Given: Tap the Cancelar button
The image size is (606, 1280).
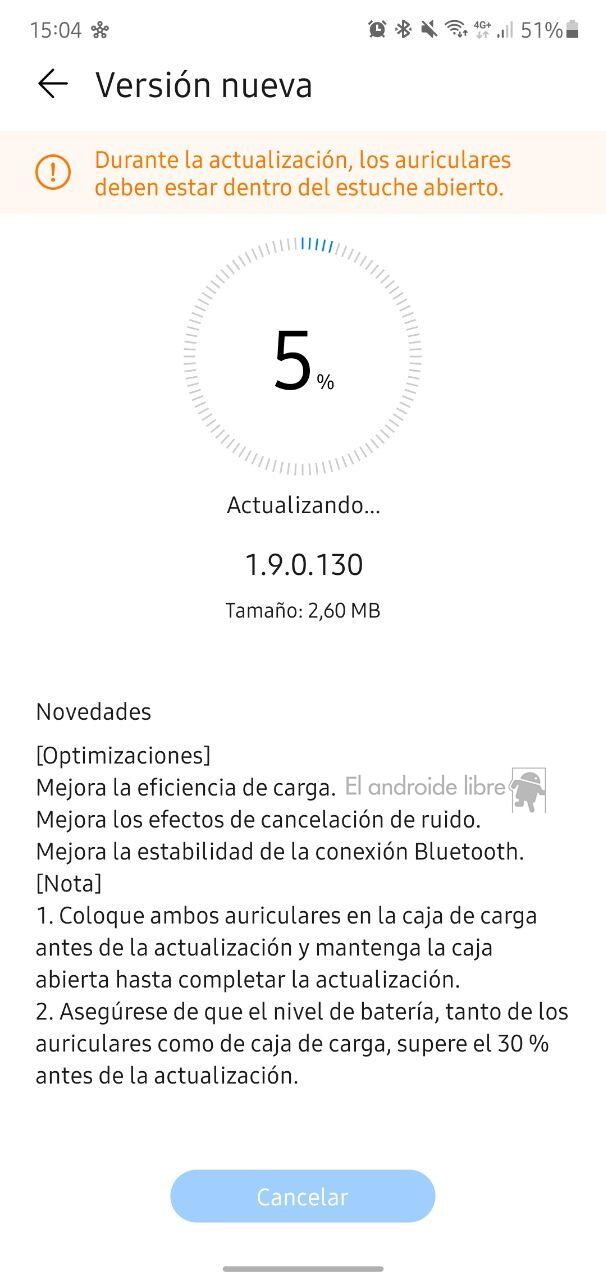Looking at the screenshot, I should pyautogui.click(x=302, y=1196).
